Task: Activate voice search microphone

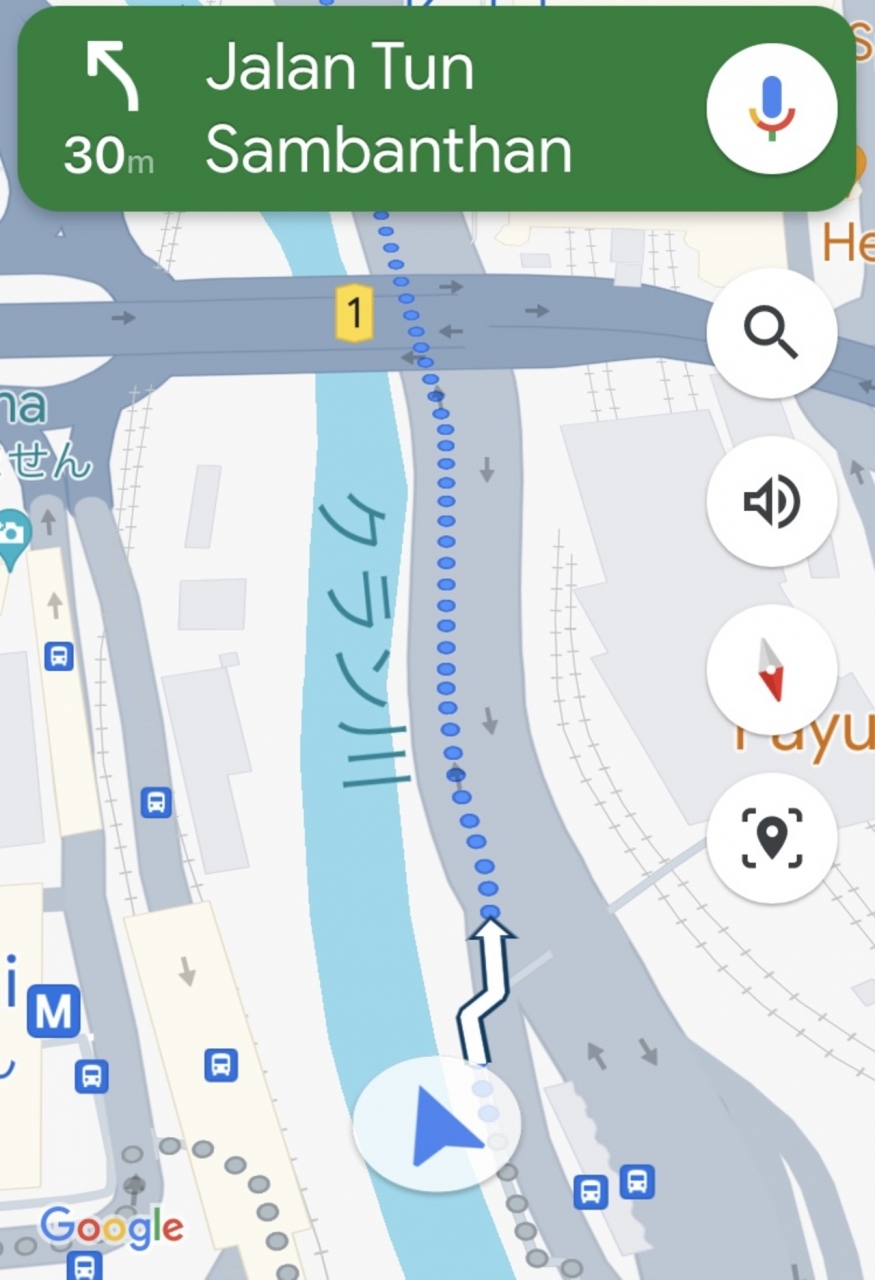Action: pyautogui.click(x=771, y=109)
